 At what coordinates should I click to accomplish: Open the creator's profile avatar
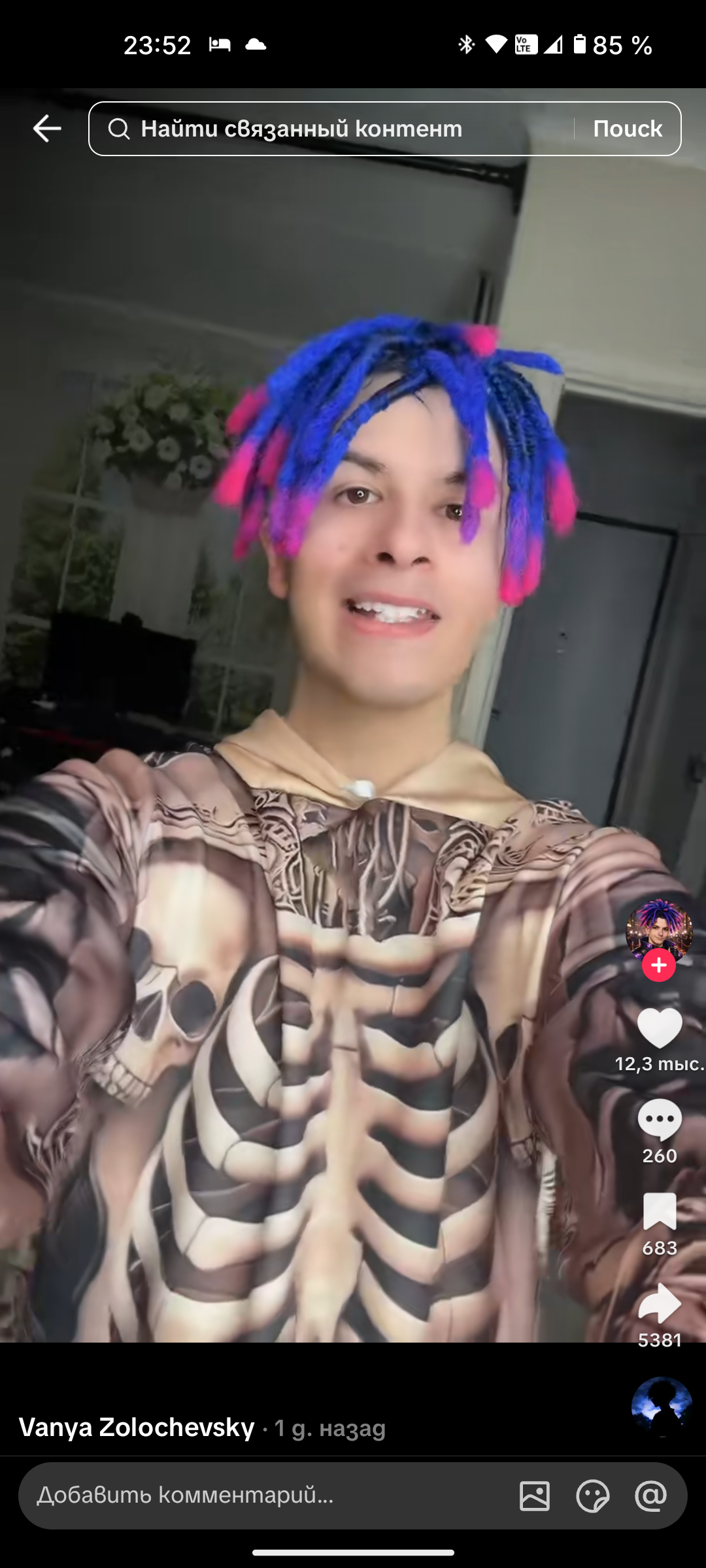[659, 930]
